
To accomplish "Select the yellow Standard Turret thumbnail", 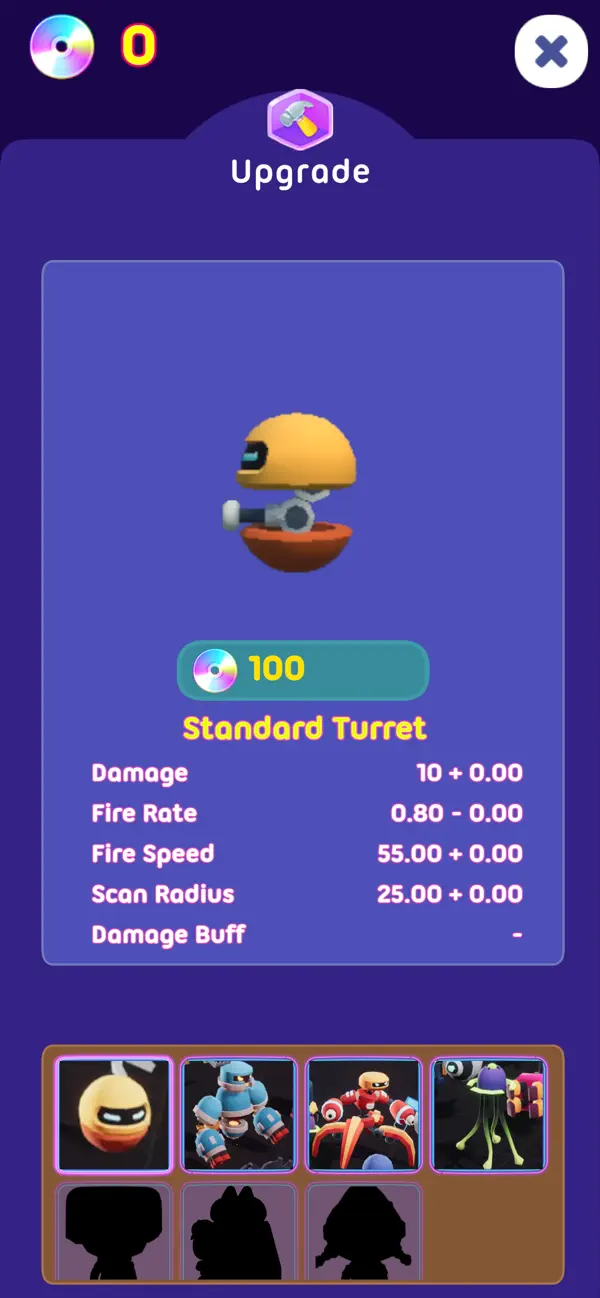I will click(x=114, y=1114).
